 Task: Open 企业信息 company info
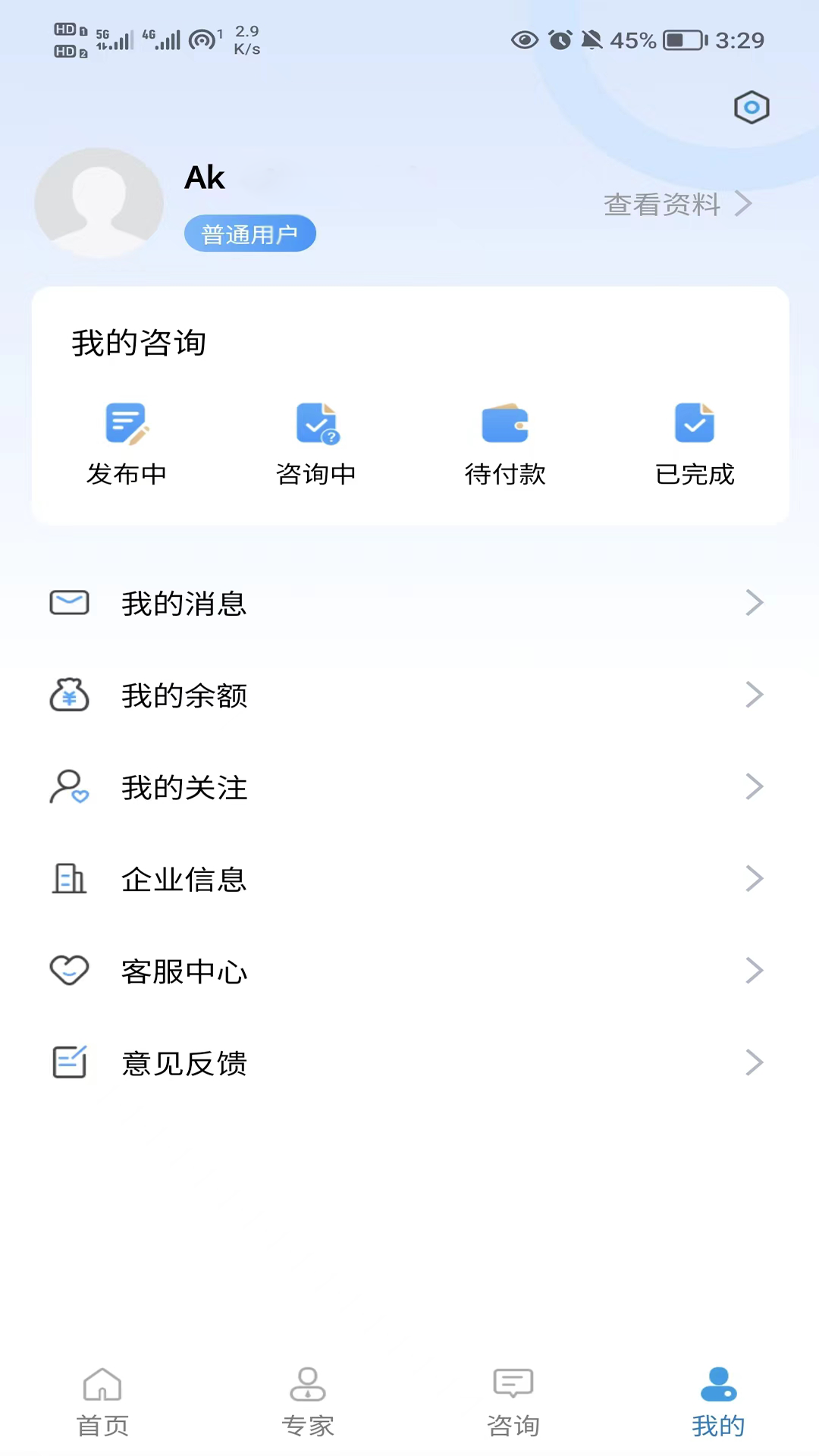point(409,880)
